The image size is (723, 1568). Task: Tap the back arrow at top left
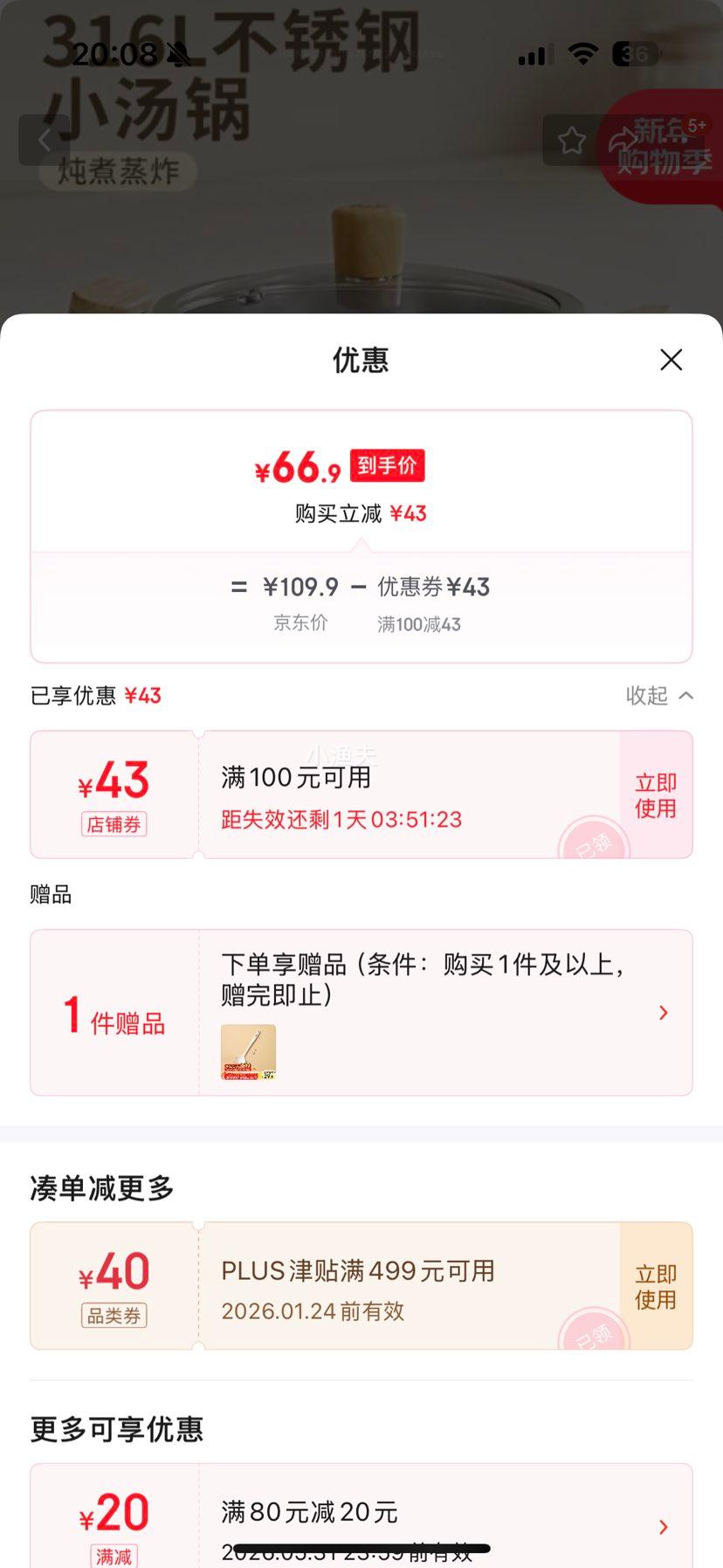pyautogui.click(x=44, y=140)
